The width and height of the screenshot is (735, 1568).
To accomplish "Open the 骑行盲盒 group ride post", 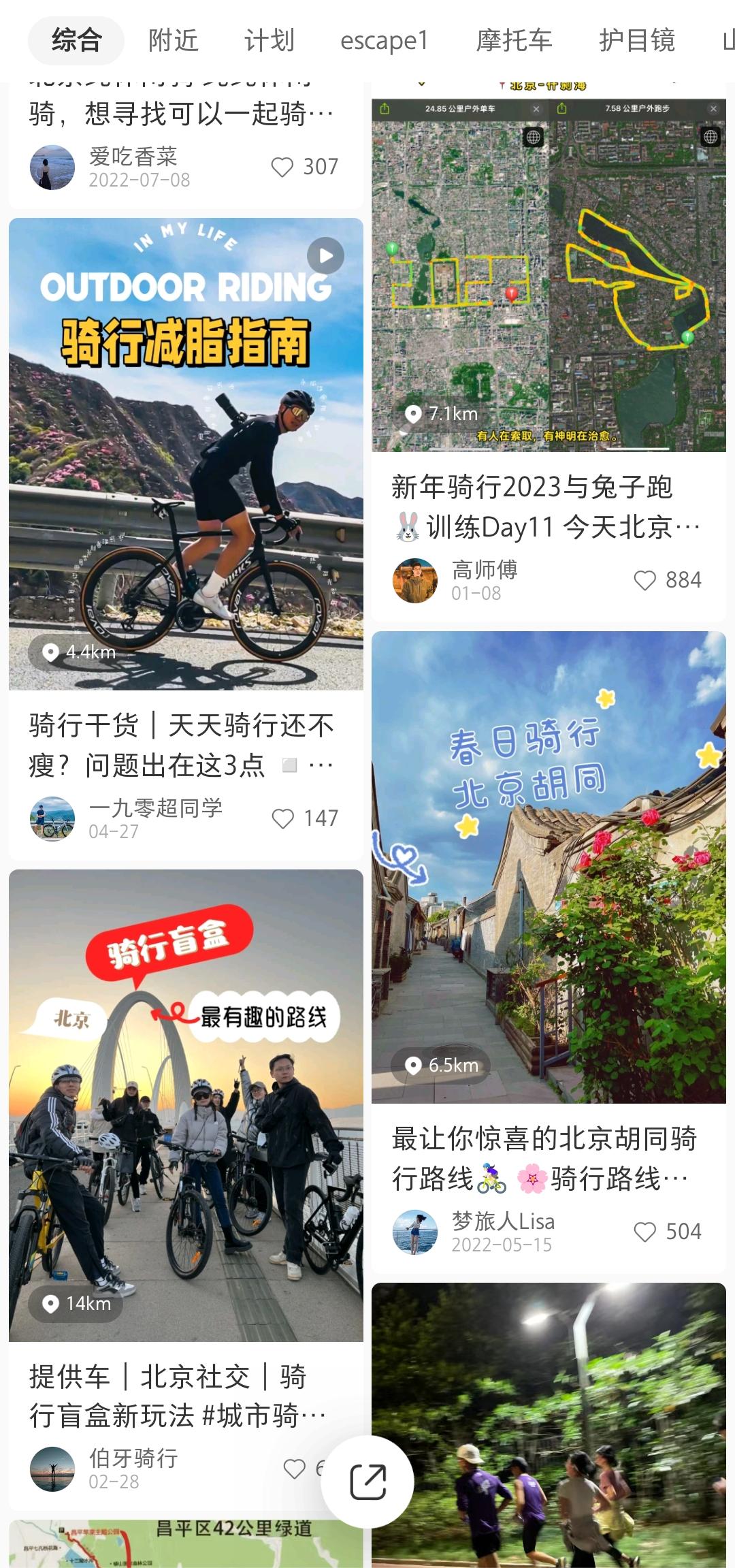I will [186, 1104].
